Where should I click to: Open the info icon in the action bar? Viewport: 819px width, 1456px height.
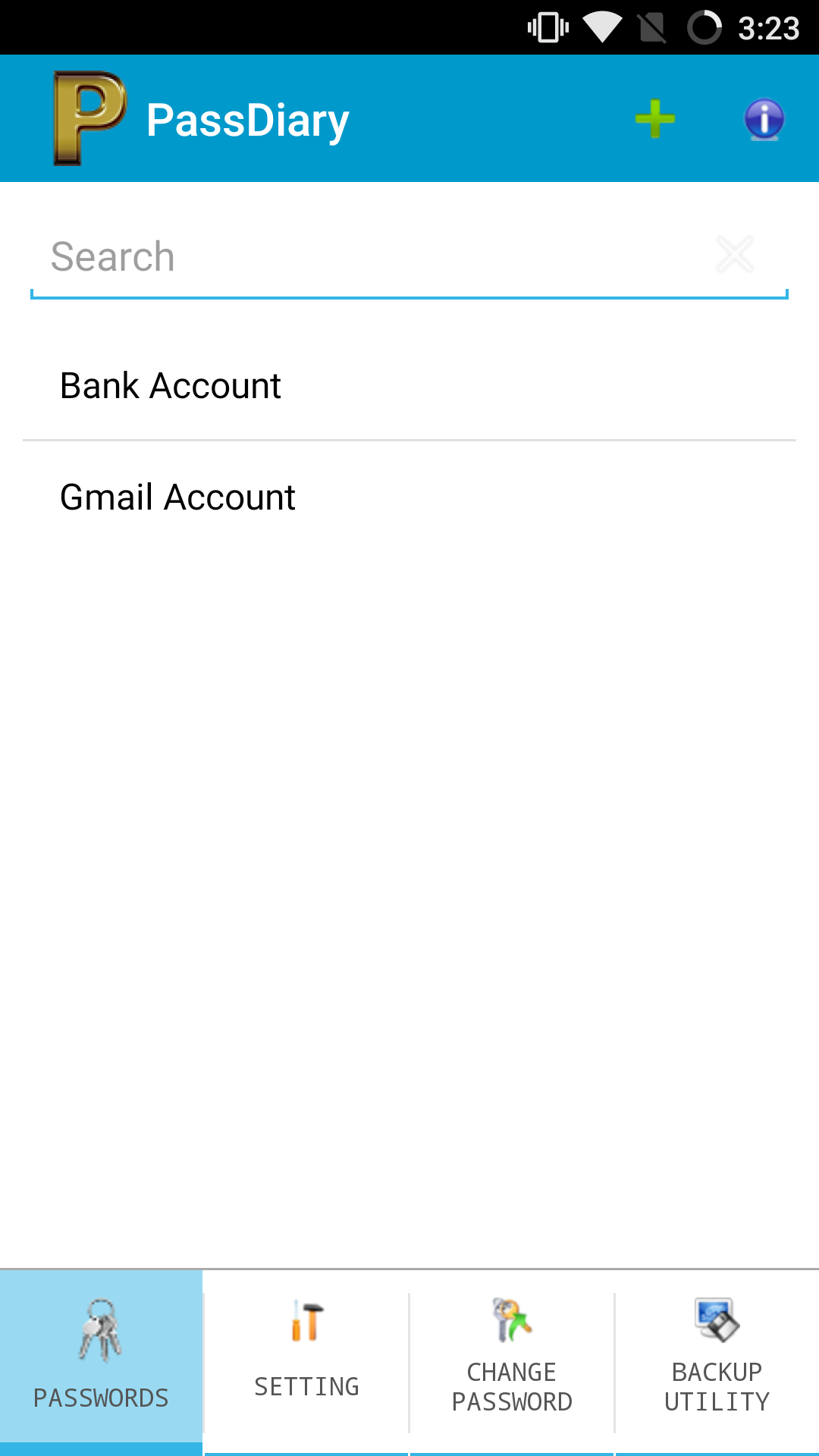click(x=764, y=118)
